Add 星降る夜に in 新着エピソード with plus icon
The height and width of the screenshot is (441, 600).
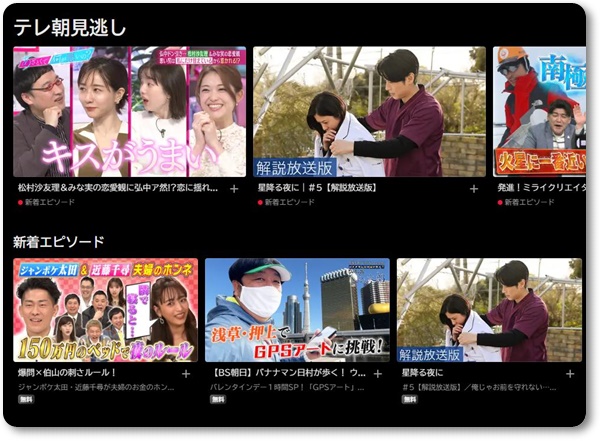tap(570, 374)
